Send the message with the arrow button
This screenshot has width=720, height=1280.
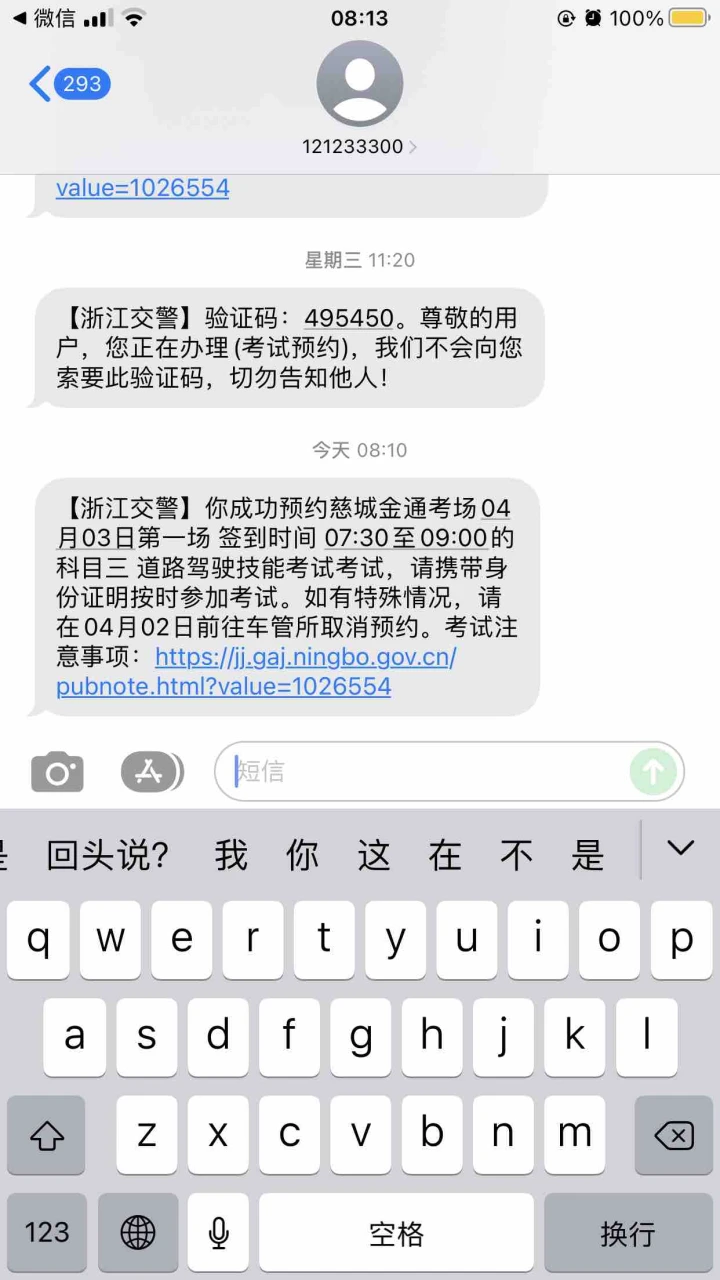click(654, 772)
